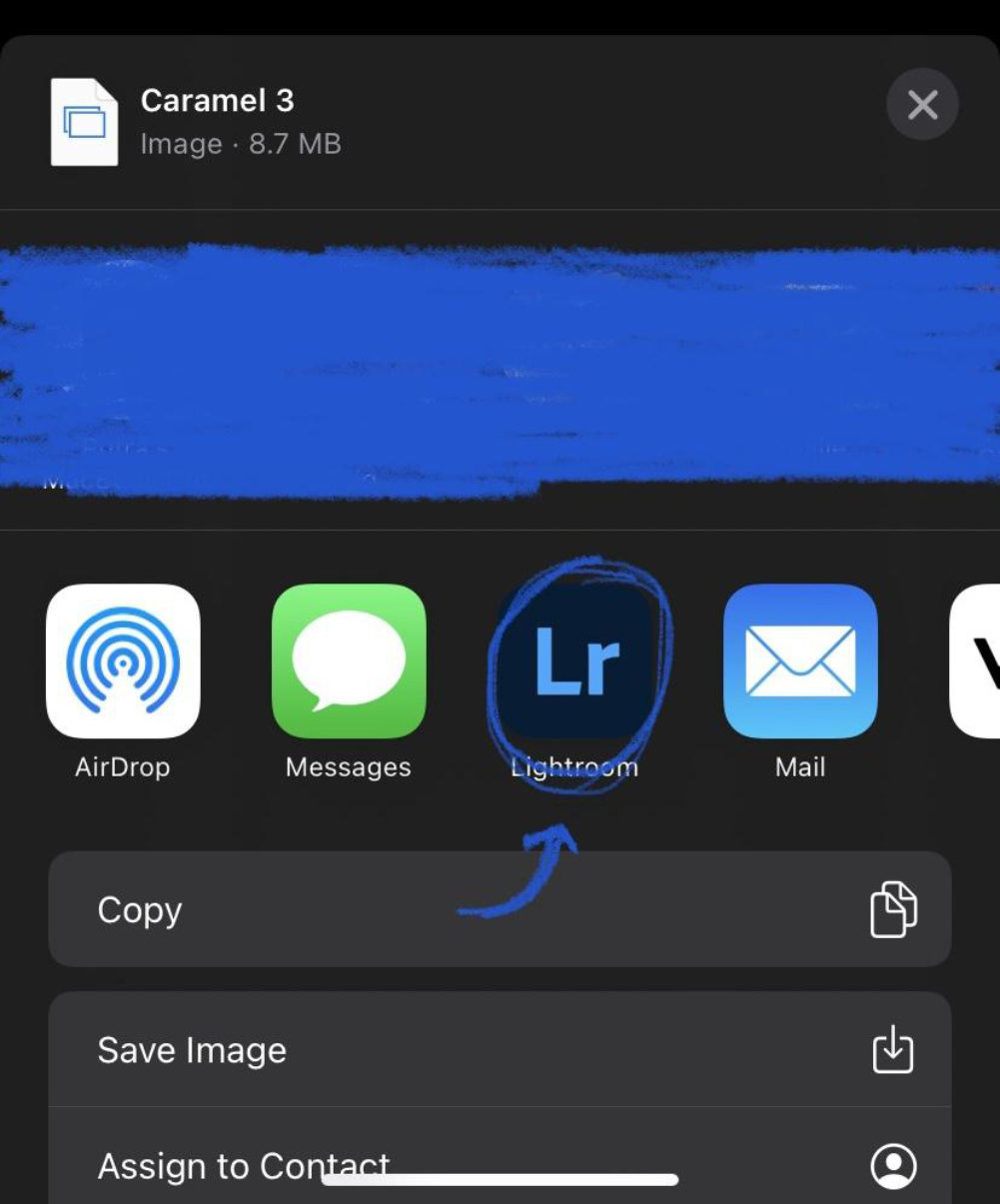Select Save Image
1000x1204 pixels.
point(500,1050)
